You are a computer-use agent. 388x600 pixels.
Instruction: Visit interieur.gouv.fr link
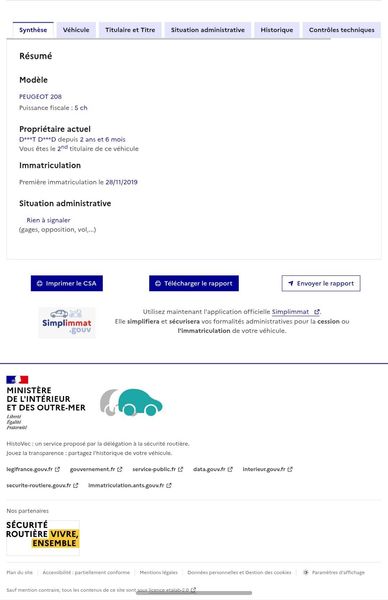click(x=267, y=469)
